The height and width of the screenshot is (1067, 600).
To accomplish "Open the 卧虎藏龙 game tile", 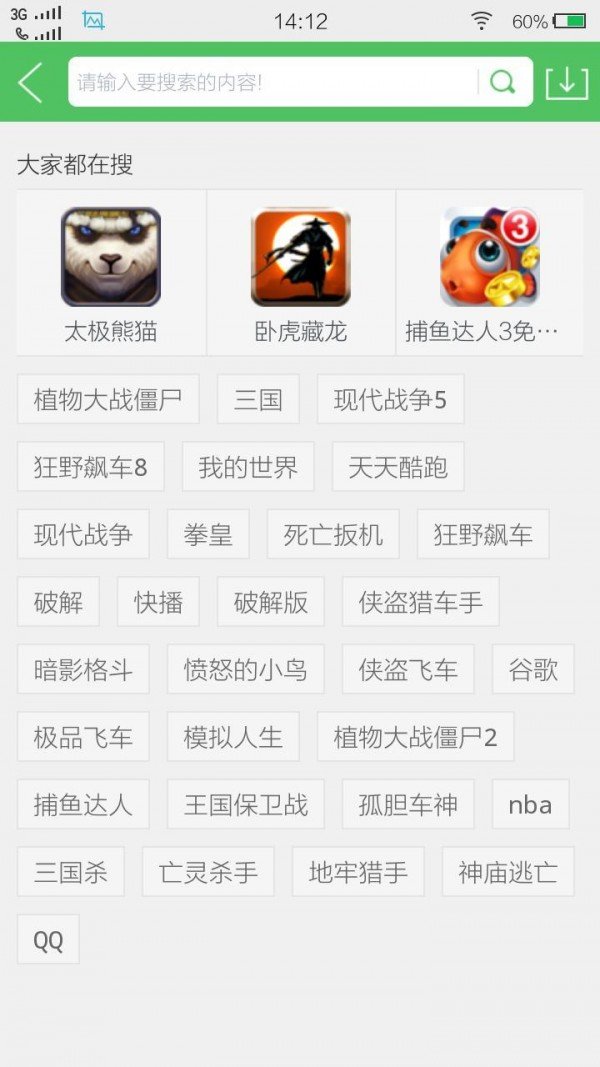I will pos(301,272).
